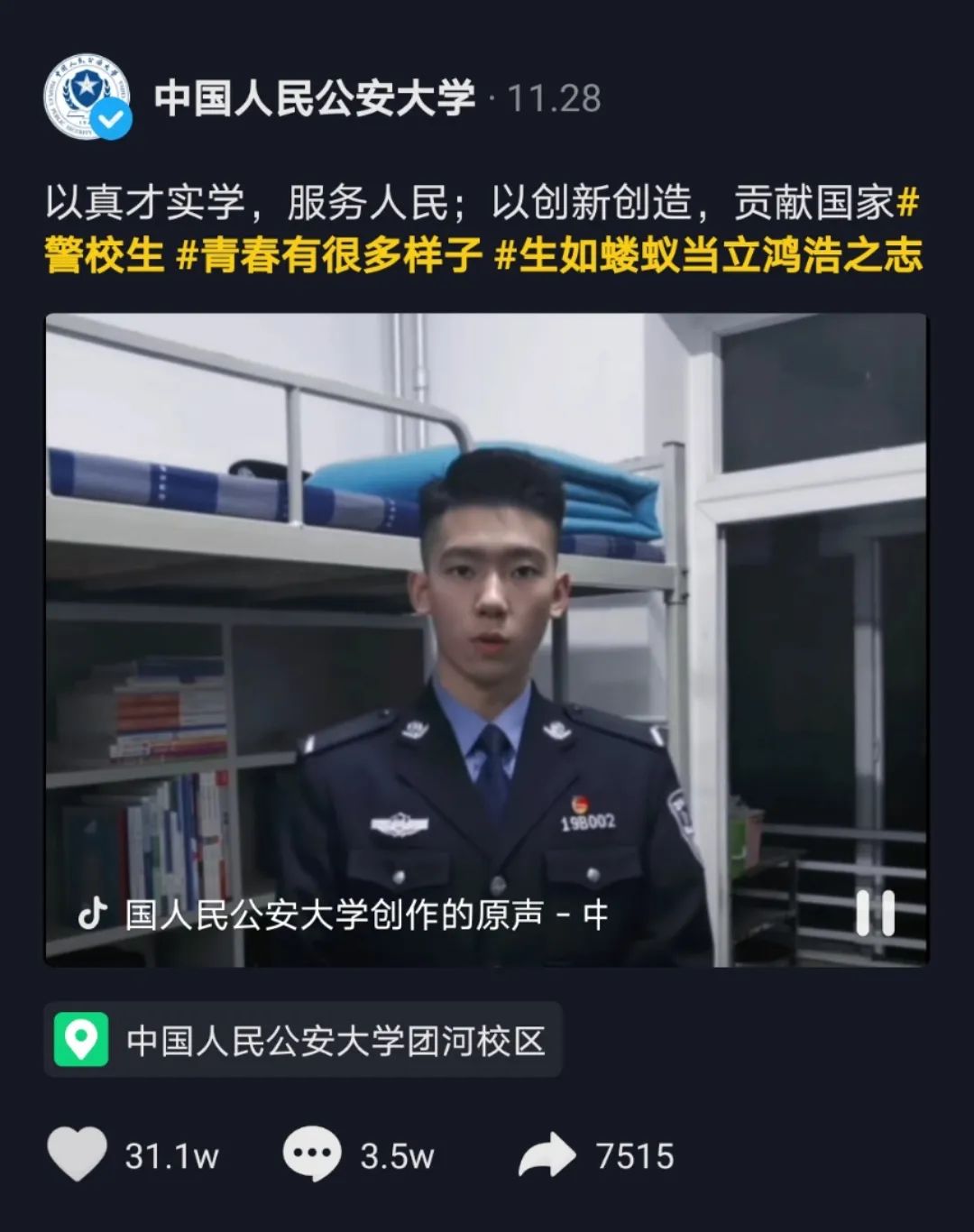Like this video post
Image resolution: width=974 pixels, height=1232 pixels.
[78, 1154]
